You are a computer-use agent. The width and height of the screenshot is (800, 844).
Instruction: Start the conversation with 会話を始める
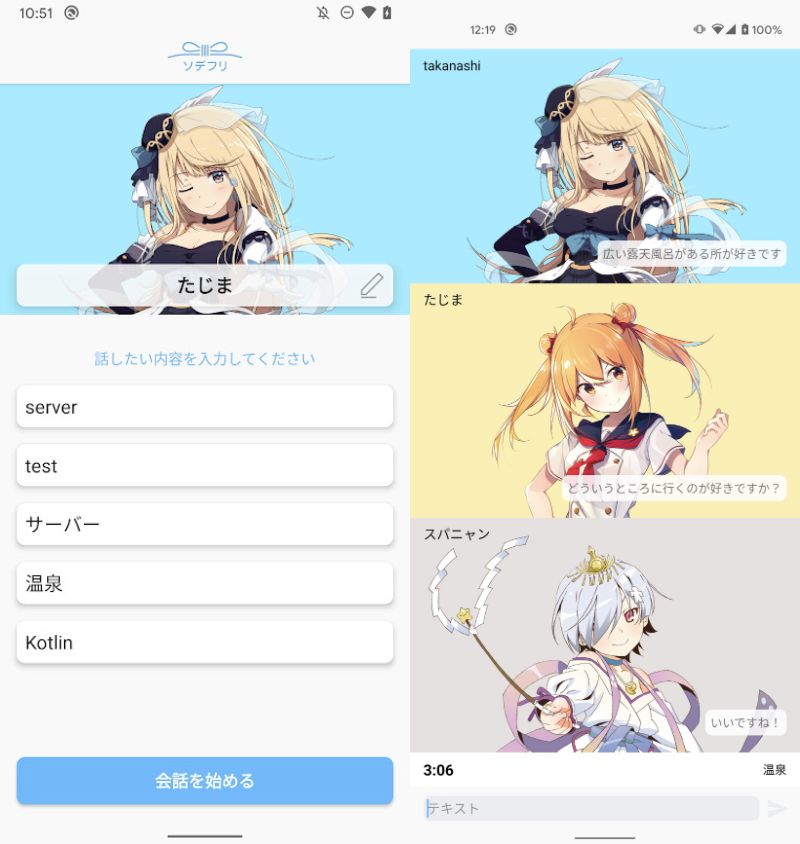coord(205,781)
